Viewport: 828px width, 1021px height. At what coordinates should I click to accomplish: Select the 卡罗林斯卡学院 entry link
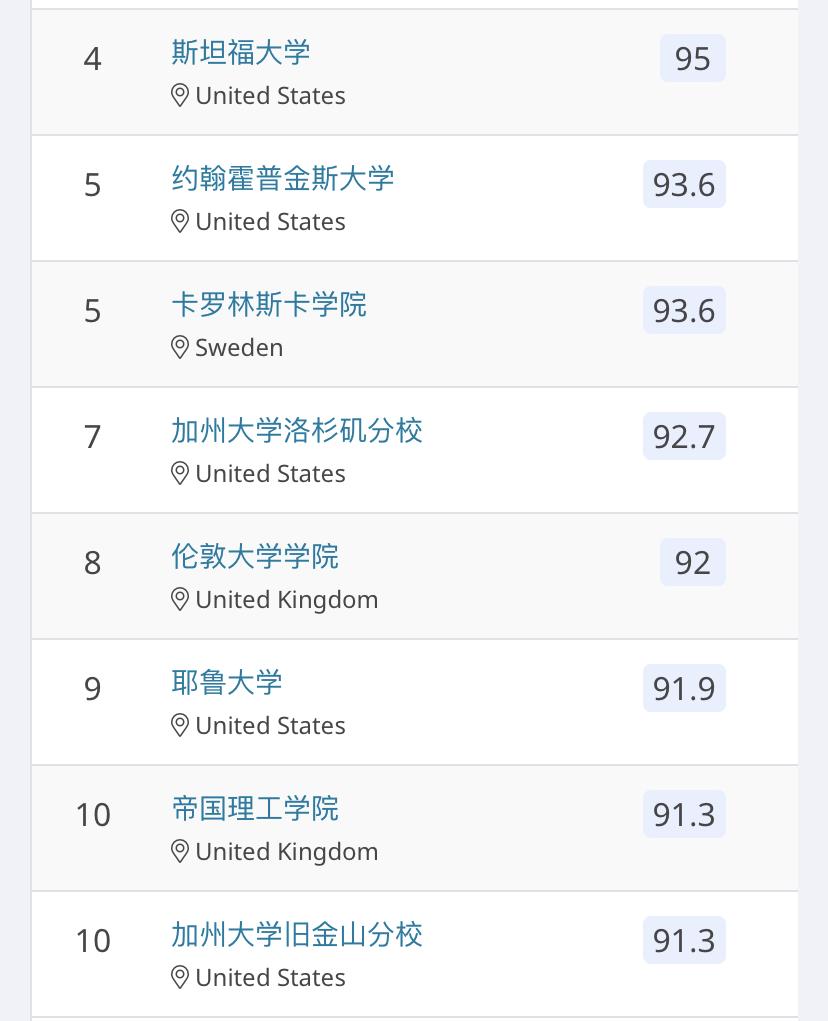coord(269,305)
